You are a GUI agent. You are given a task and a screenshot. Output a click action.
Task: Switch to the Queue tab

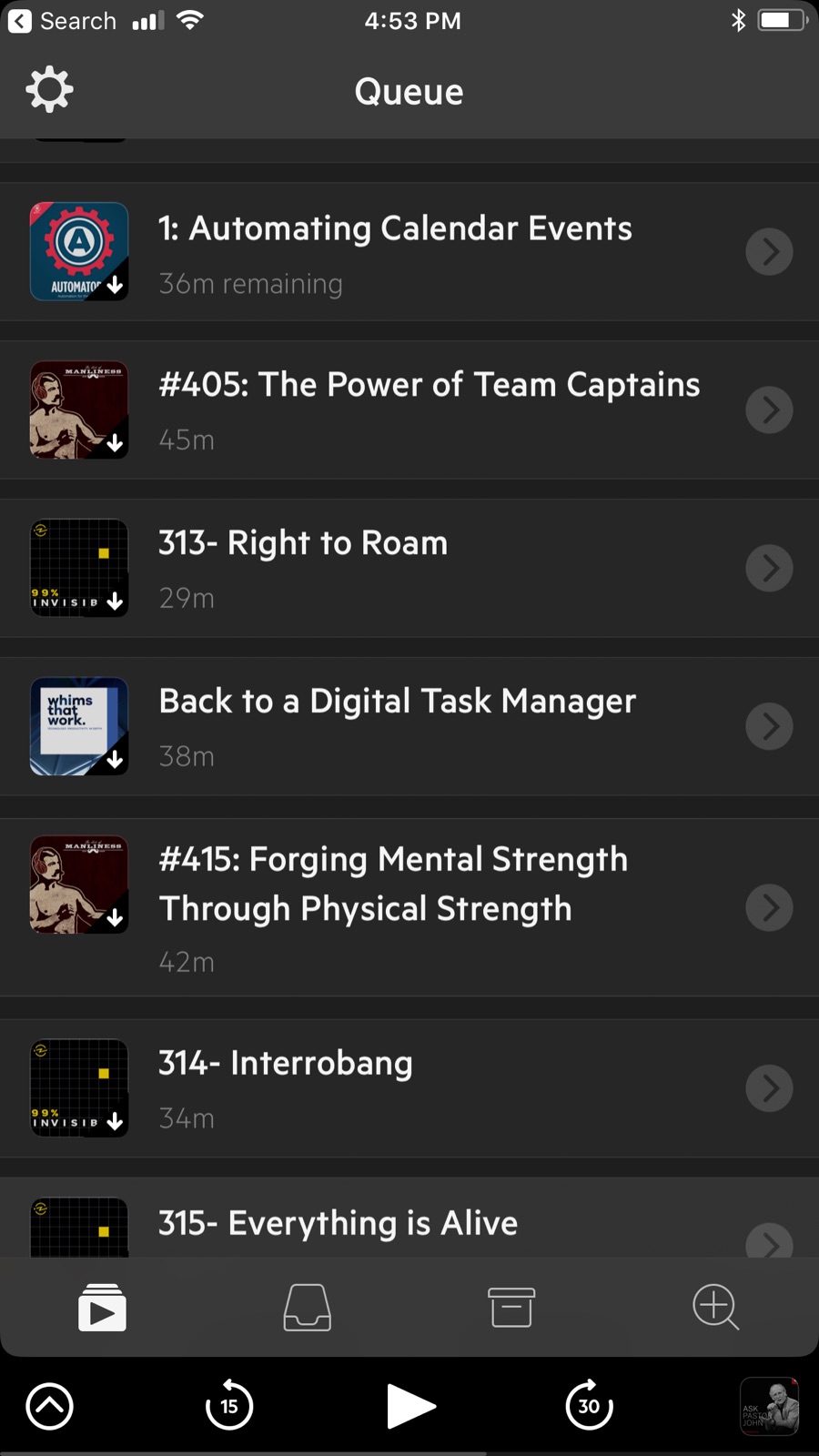(102, 1308)
